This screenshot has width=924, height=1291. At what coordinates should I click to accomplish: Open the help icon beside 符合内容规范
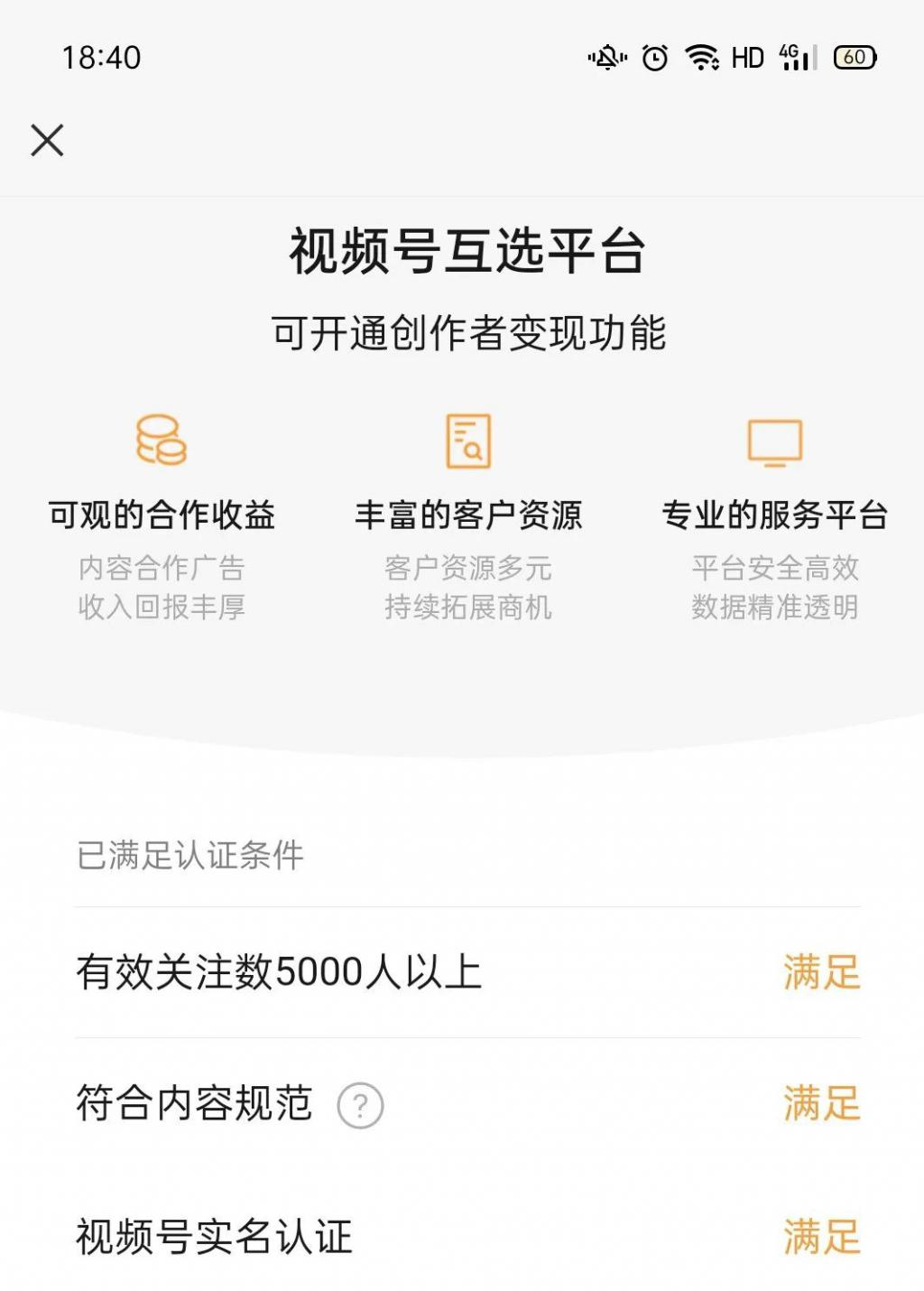coord(360,1105)
